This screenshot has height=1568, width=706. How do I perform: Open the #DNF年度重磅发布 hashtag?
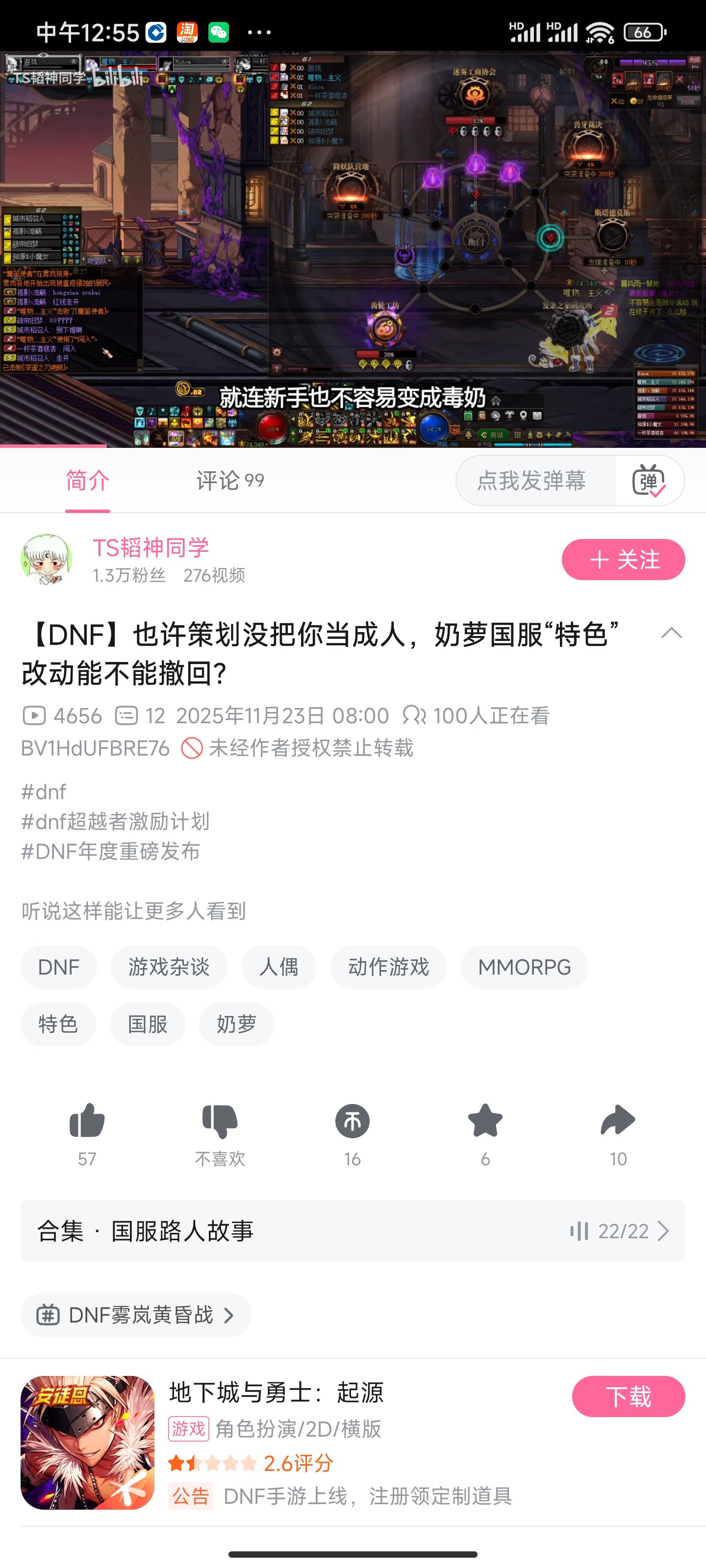[110, 851]
